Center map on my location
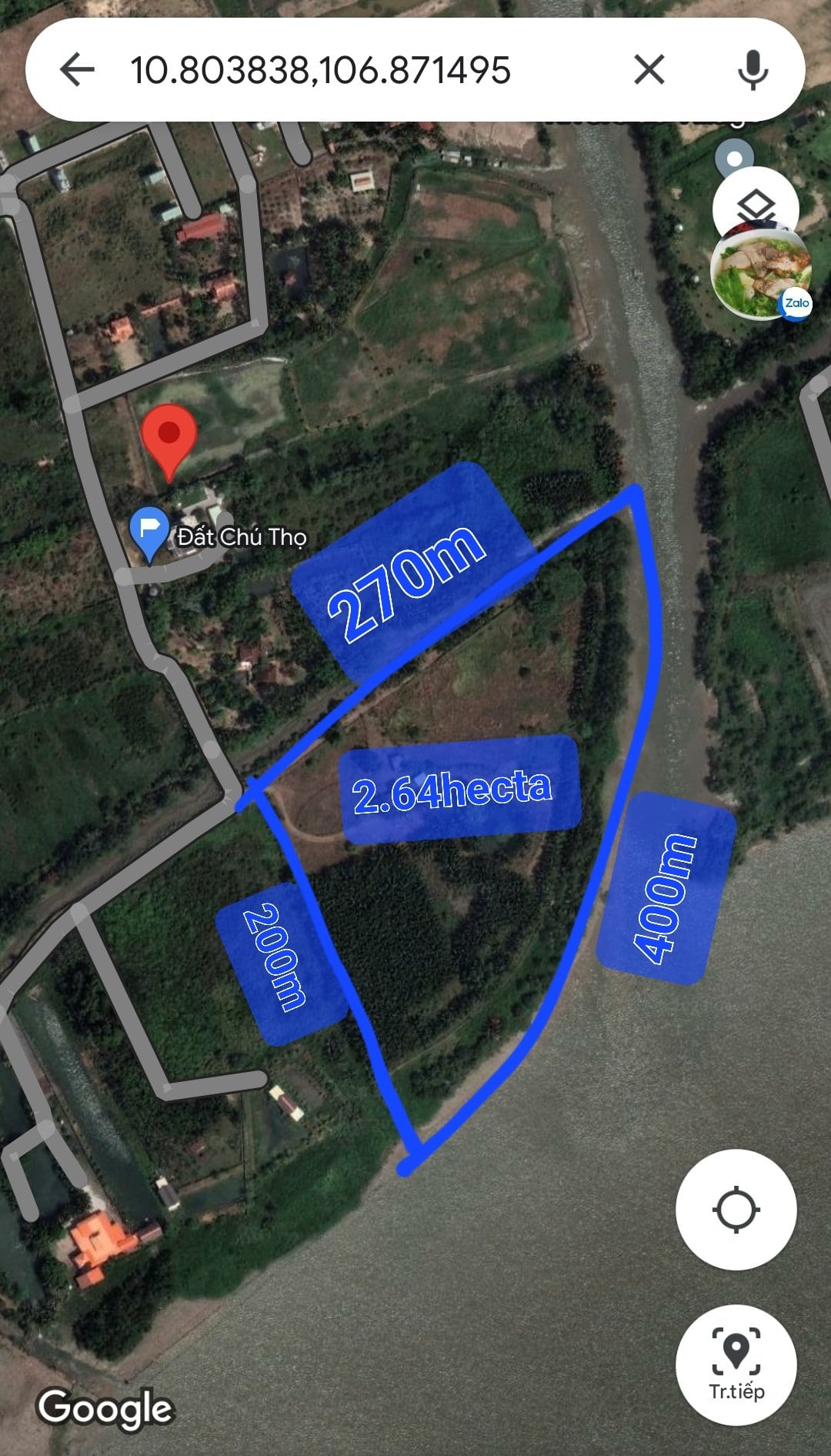Screen dimensions: 831x1456 736,1209
